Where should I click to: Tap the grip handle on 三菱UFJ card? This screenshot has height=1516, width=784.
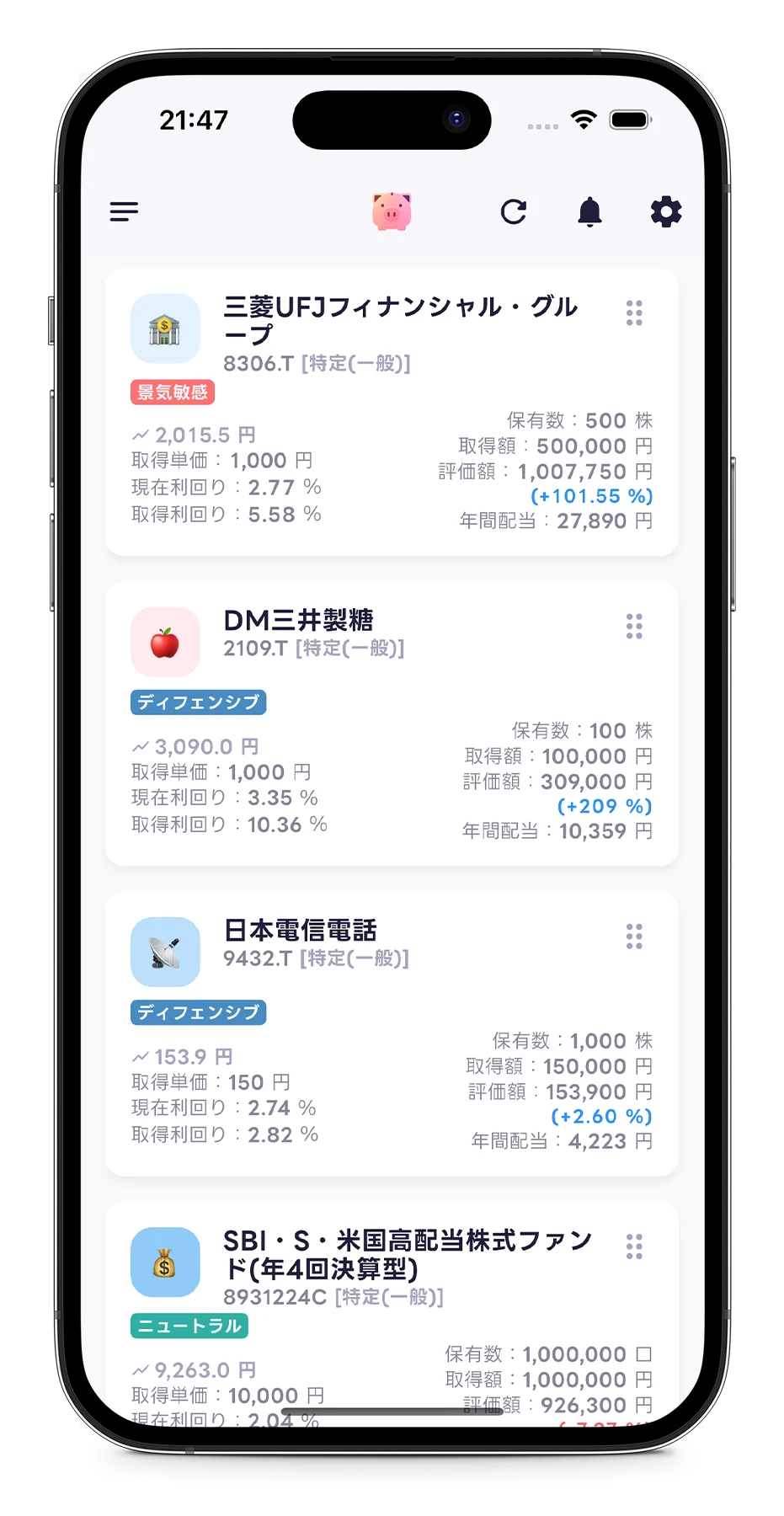[634, 312]
